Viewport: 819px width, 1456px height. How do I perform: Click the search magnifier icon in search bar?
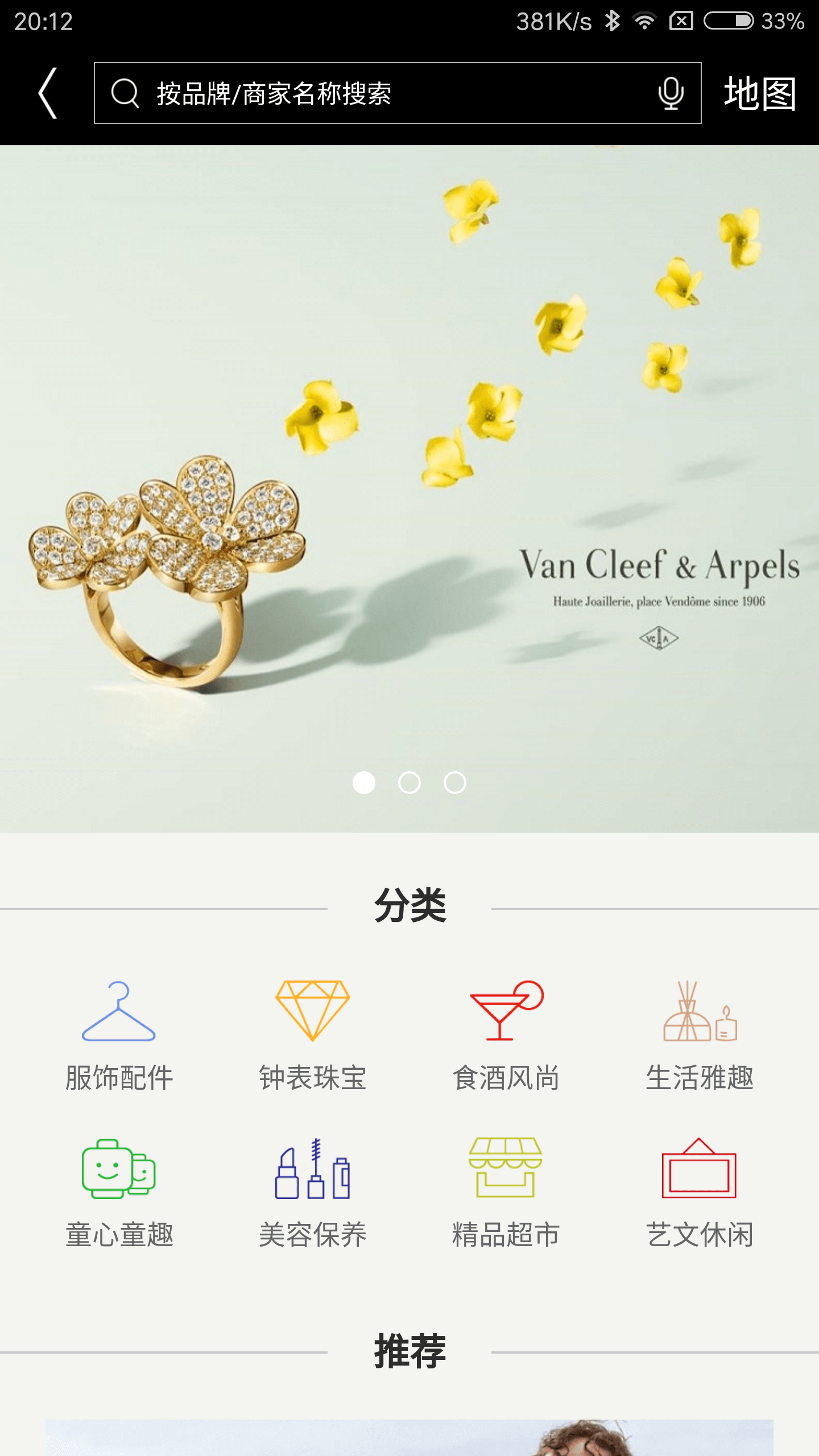125,94
